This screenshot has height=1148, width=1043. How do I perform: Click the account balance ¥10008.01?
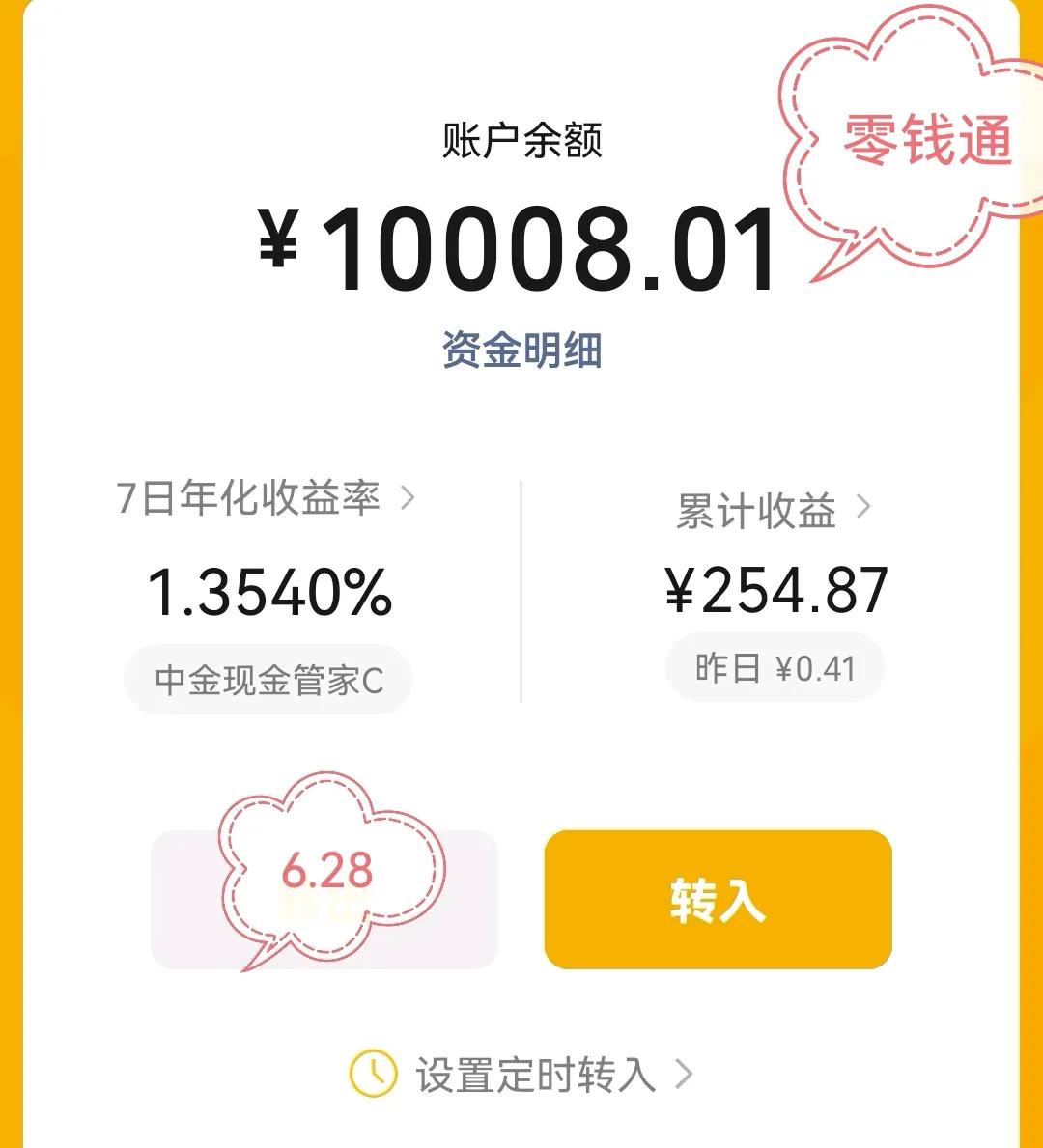click(521, 245)
